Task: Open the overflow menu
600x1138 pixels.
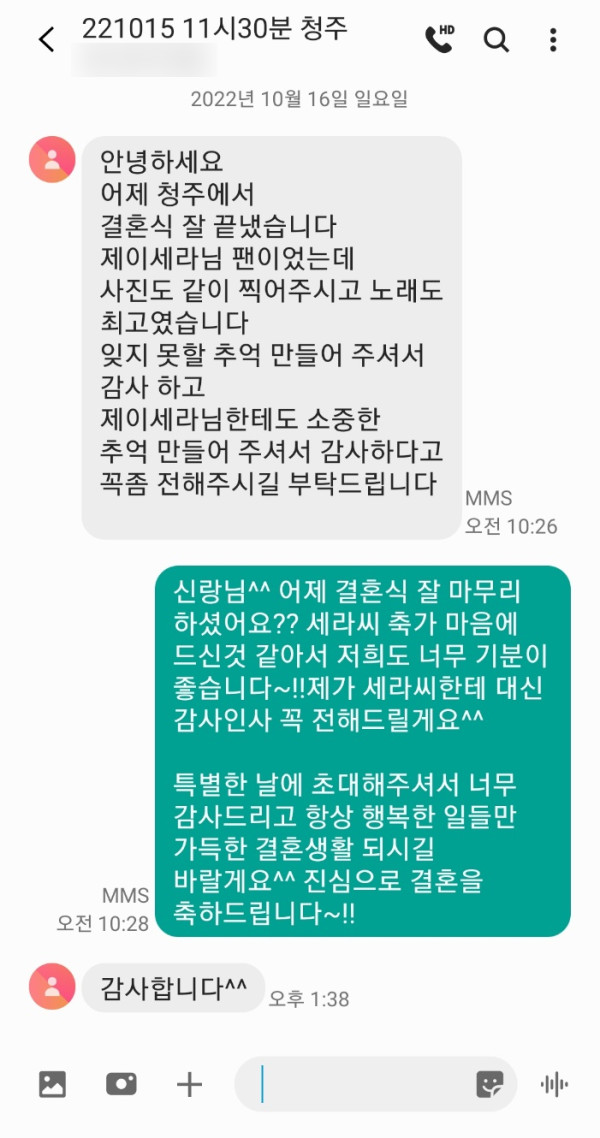Action: (553, 40)
